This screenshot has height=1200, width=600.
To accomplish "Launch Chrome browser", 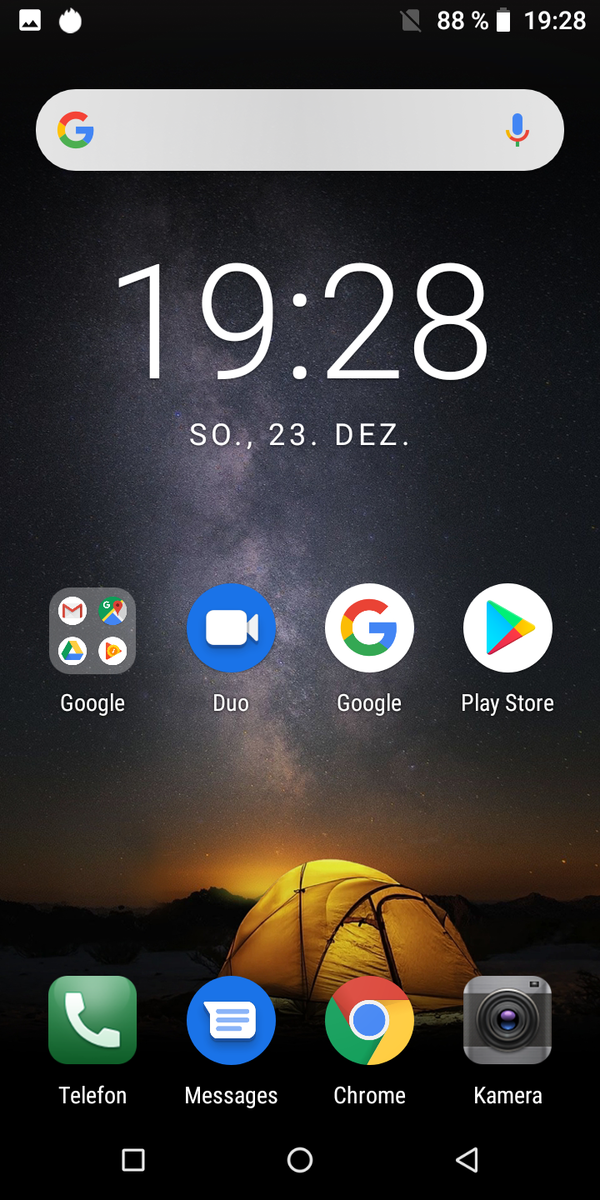I will pos(369,1020).
